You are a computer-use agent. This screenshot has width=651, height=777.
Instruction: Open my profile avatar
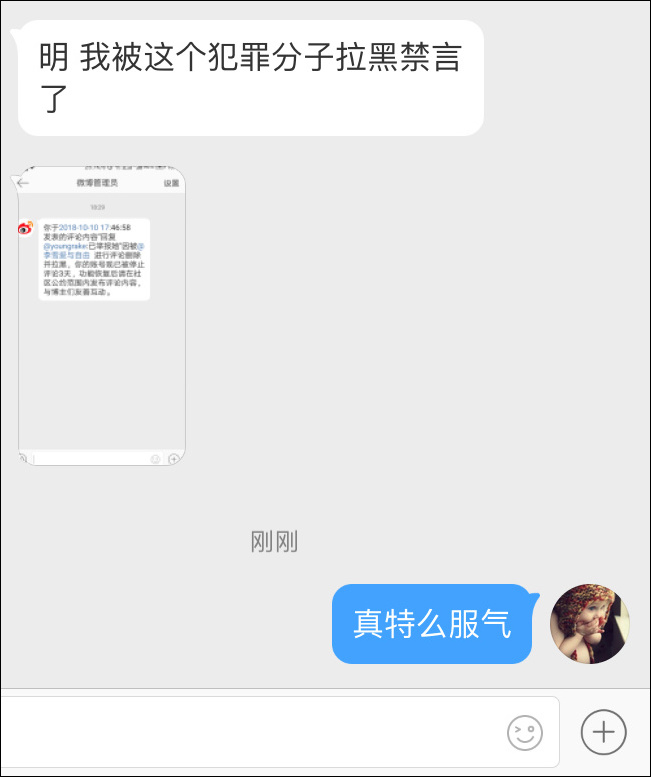click(x=590, y=624)
